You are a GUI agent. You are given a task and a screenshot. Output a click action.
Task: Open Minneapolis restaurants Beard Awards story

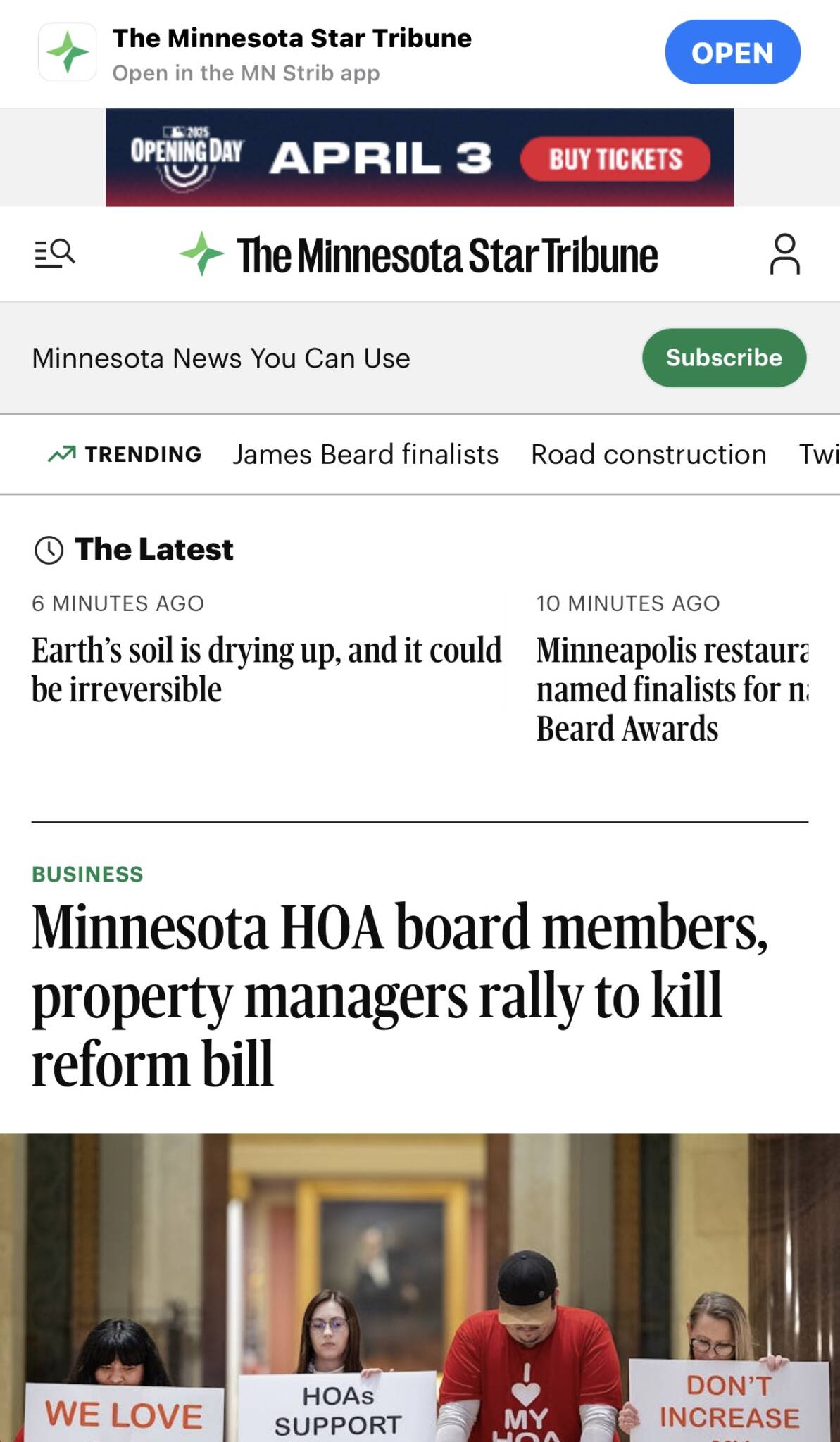click(671, 689)
